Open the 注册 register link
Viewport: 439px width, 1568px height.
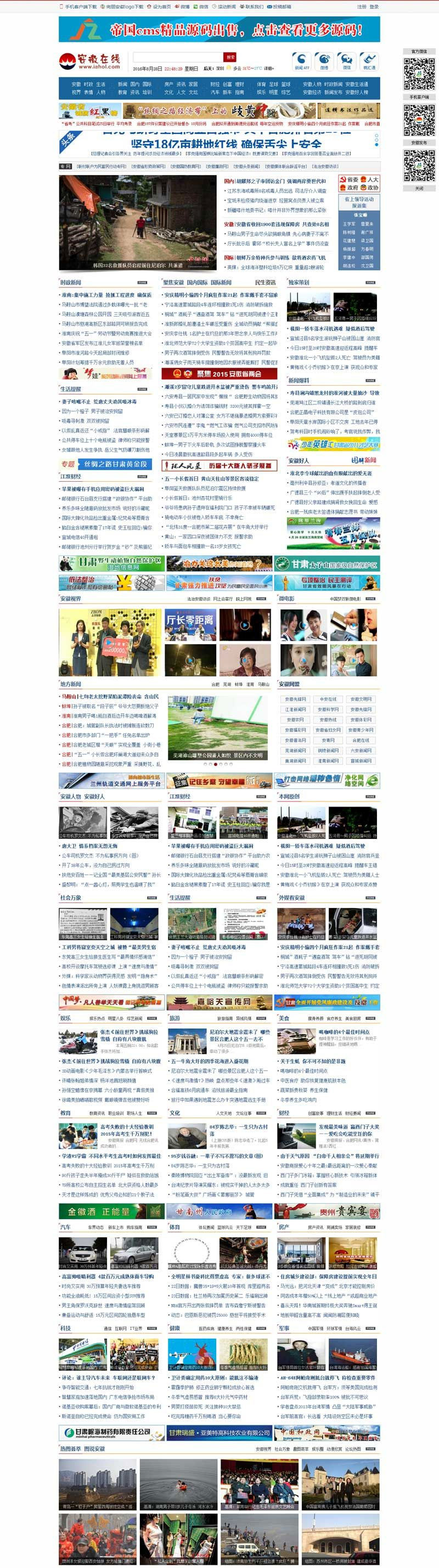(362, 7)
